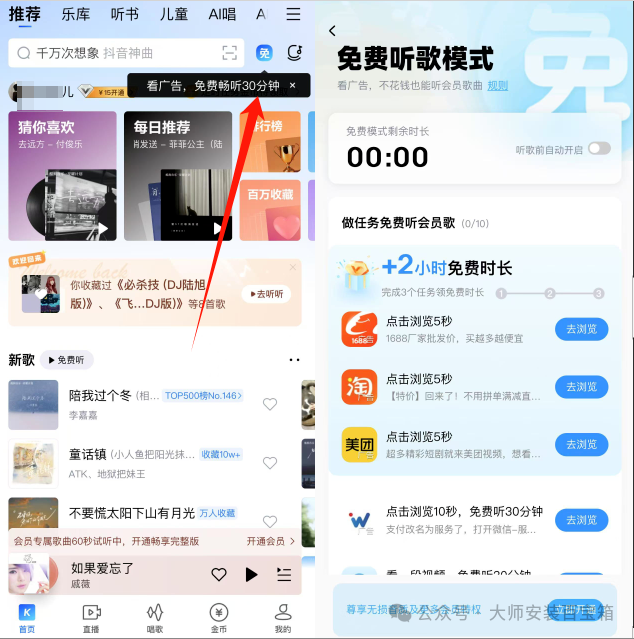
Task: Favorite the song 陪我过个冬
Action: [x=269, y=404]
